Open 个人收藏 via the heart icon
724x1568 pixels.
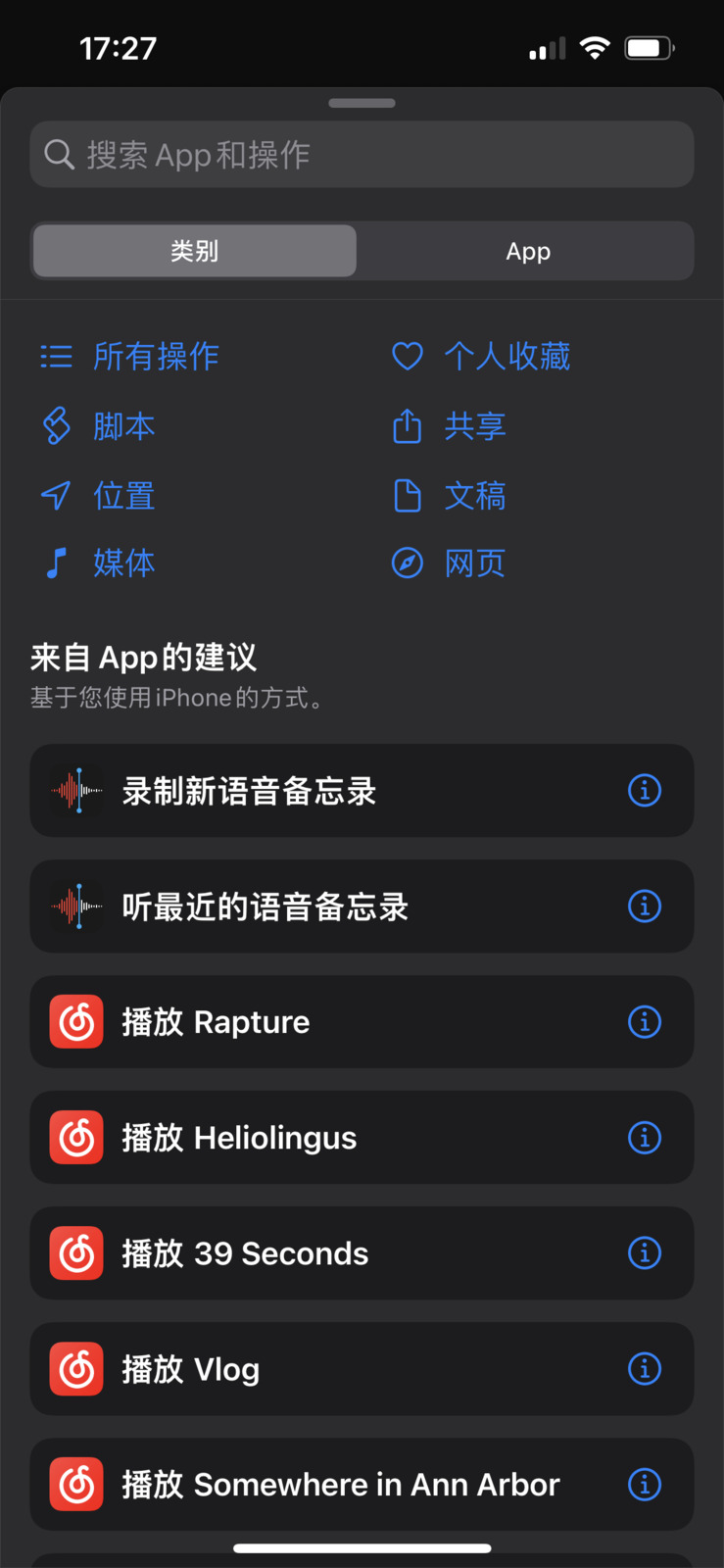click(408, 357)
